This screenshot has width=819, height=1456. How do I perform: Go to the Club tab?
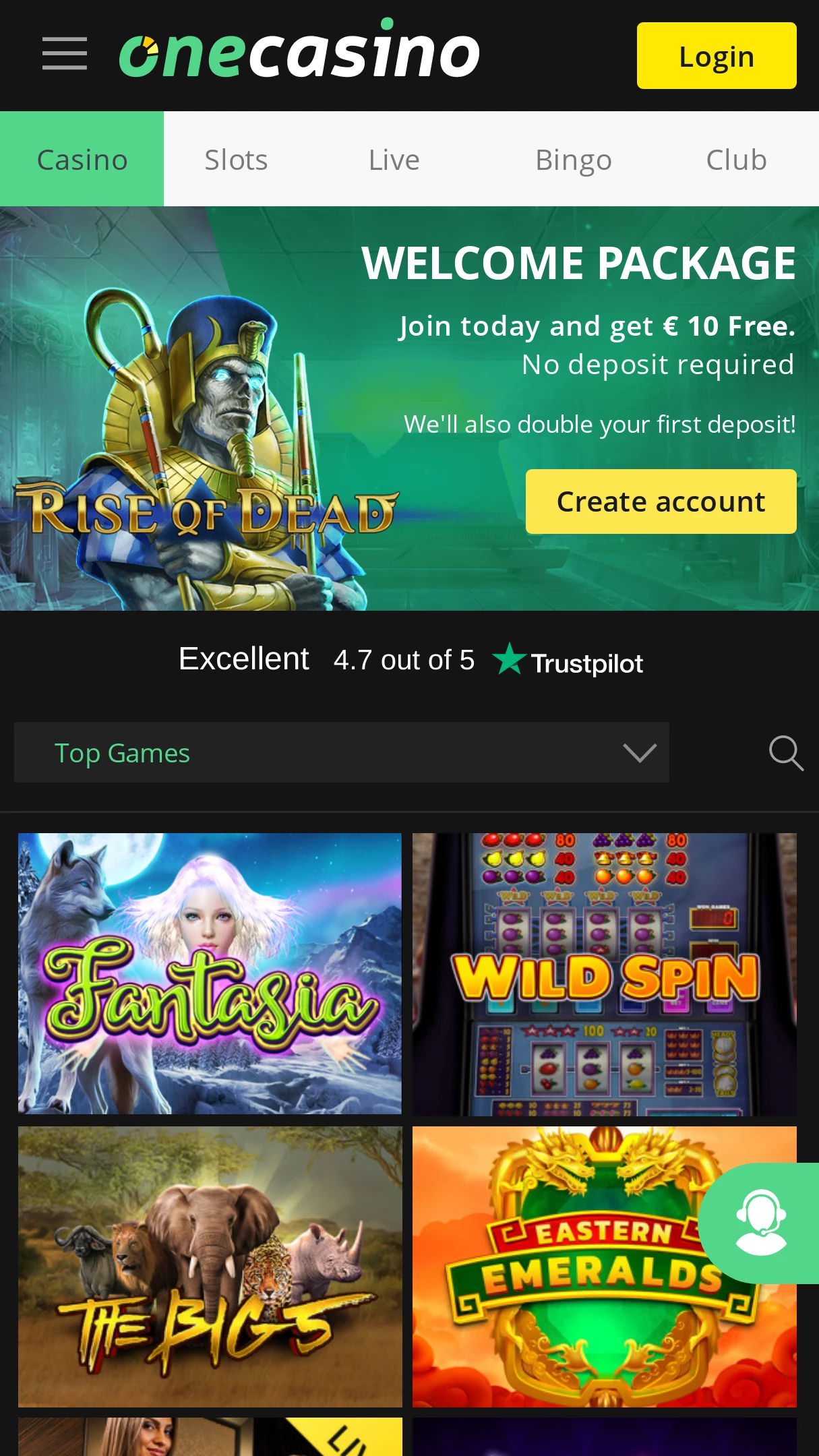736,160
